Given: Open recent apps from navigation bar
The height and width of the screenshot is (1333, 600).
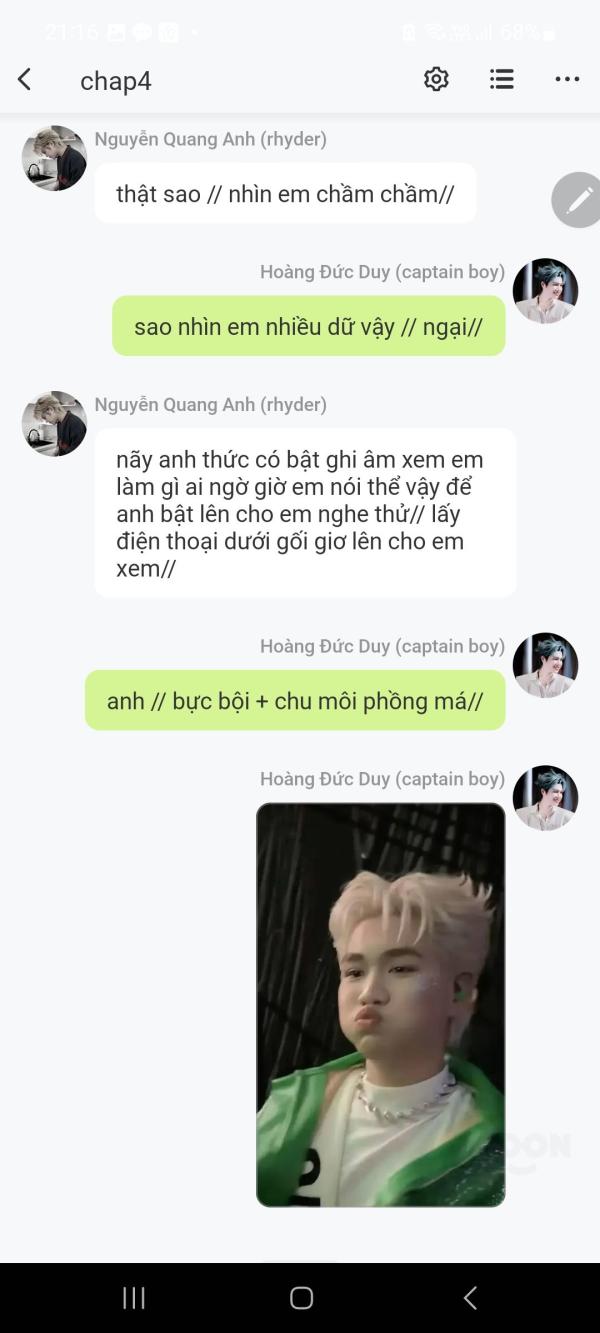Looking at the screenshot, I should [x=134, y=1298].
